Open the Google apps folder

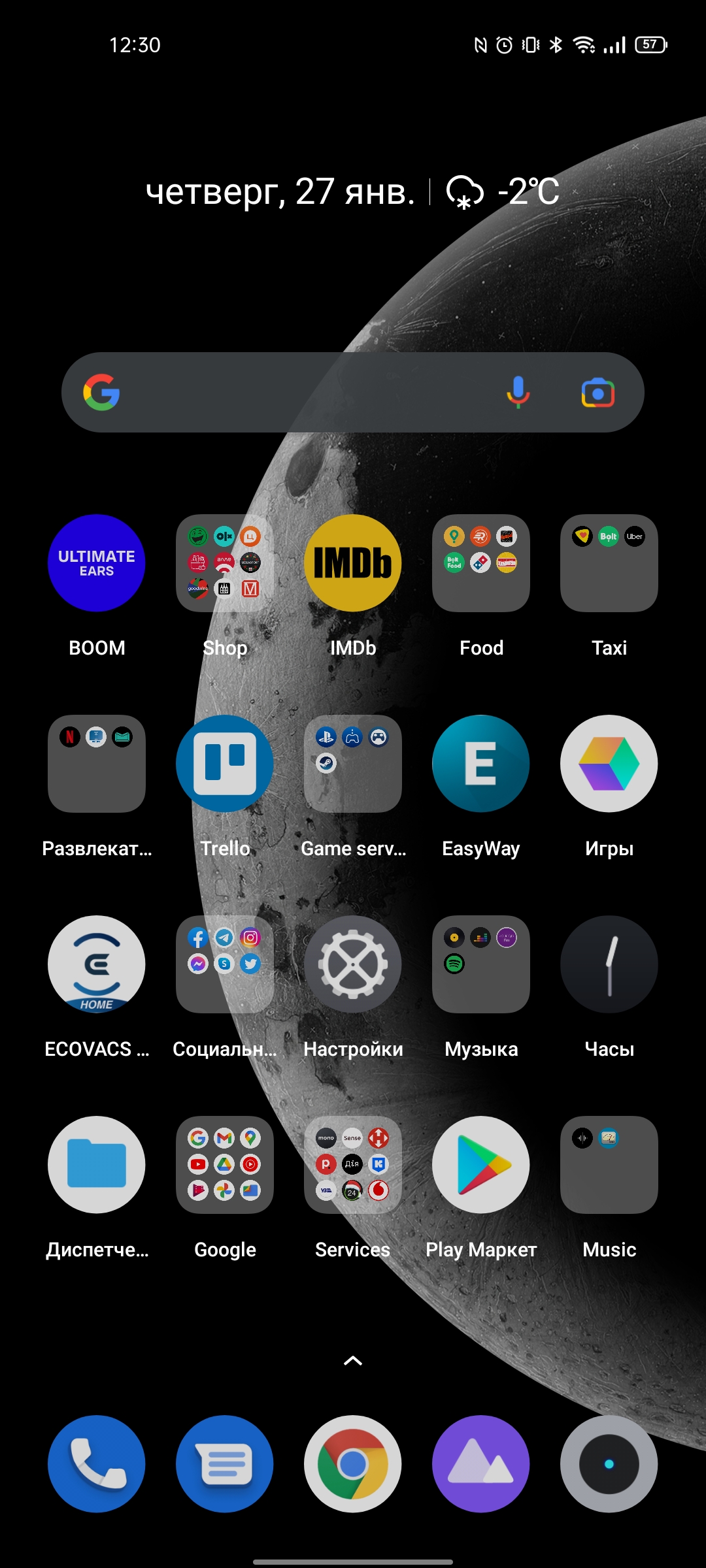tap(225, 1165)
